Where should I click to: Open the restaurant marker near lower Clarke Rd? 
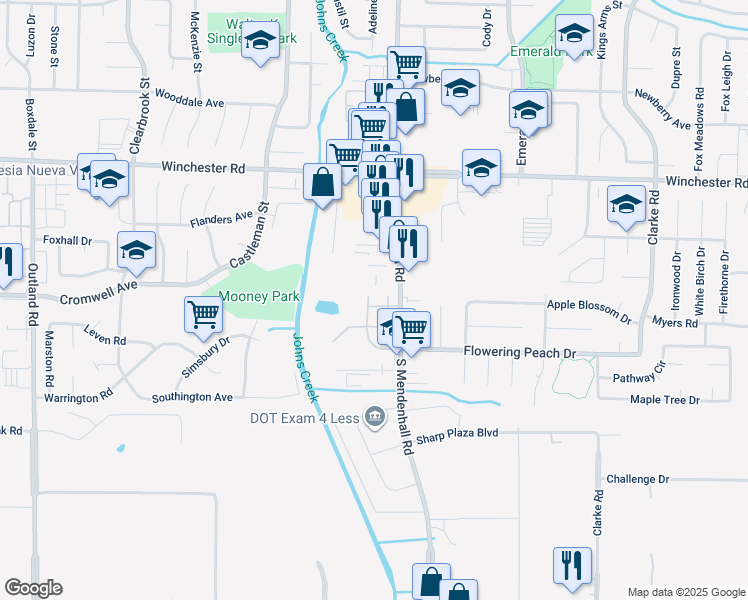coord(572,569)
